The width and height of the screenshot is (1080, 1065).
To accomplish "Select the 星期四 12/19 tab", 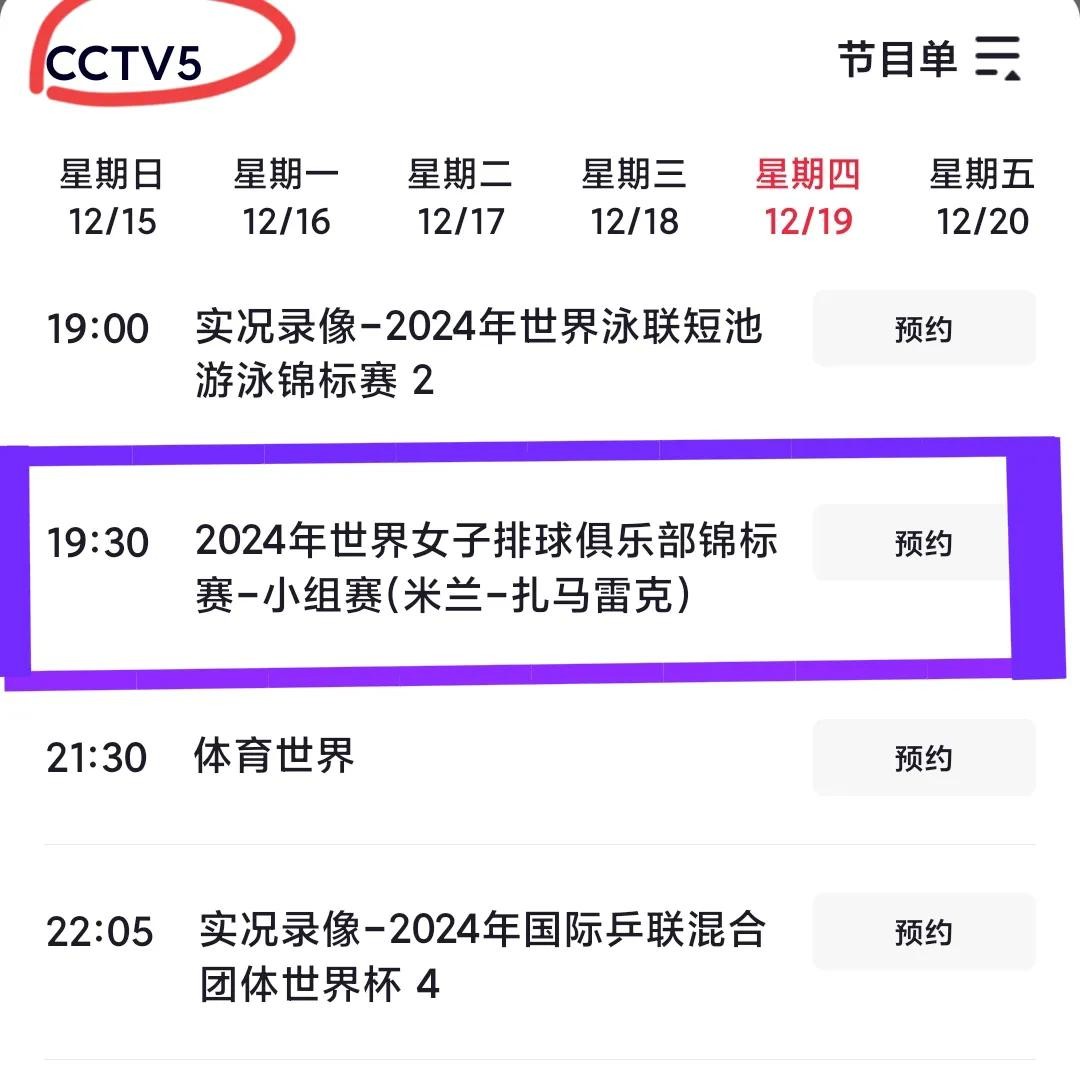I will click(x=808, y=197).
